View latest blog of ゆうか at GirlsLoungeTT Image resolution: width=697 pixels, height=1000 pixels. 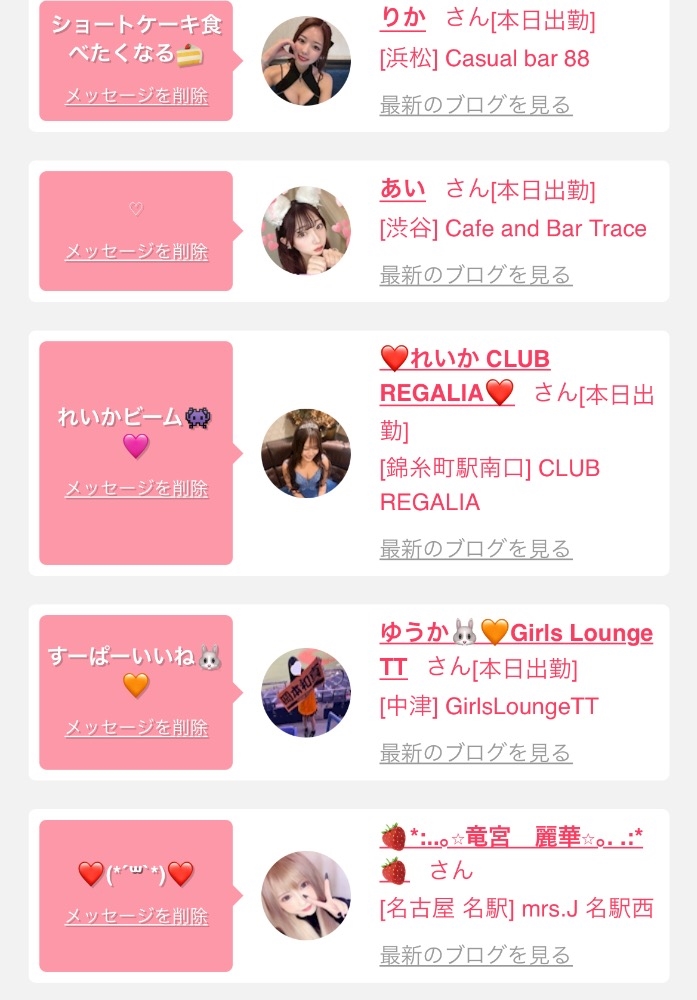click(476, 753)
